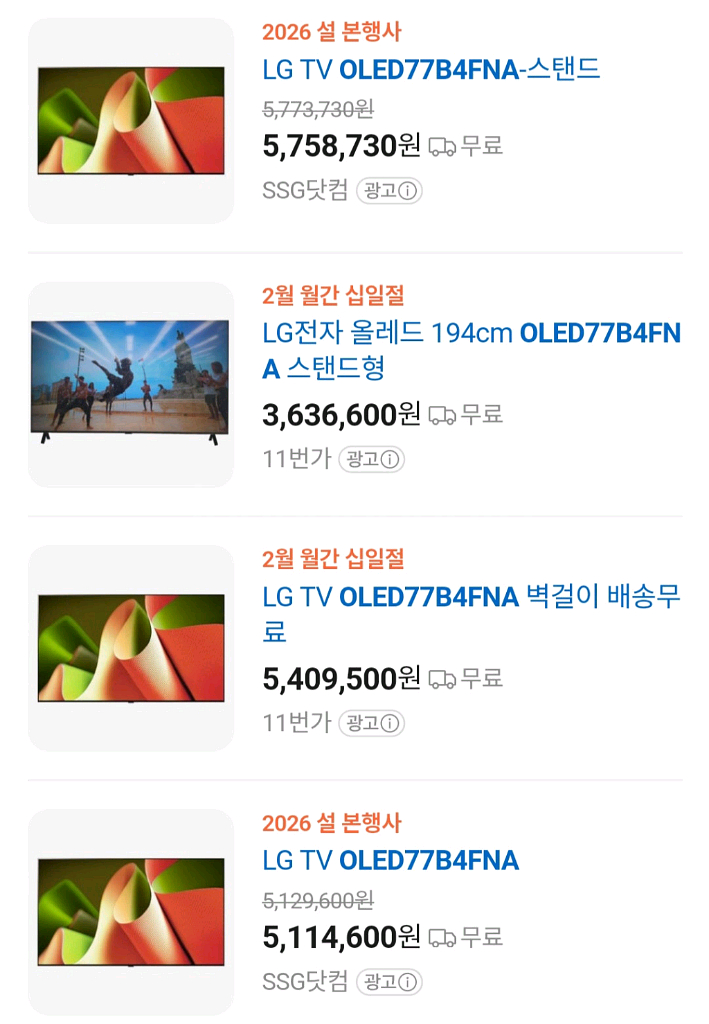Open the LG TV OLED77B4FNA-스탠드 listing title

[431, 70]
